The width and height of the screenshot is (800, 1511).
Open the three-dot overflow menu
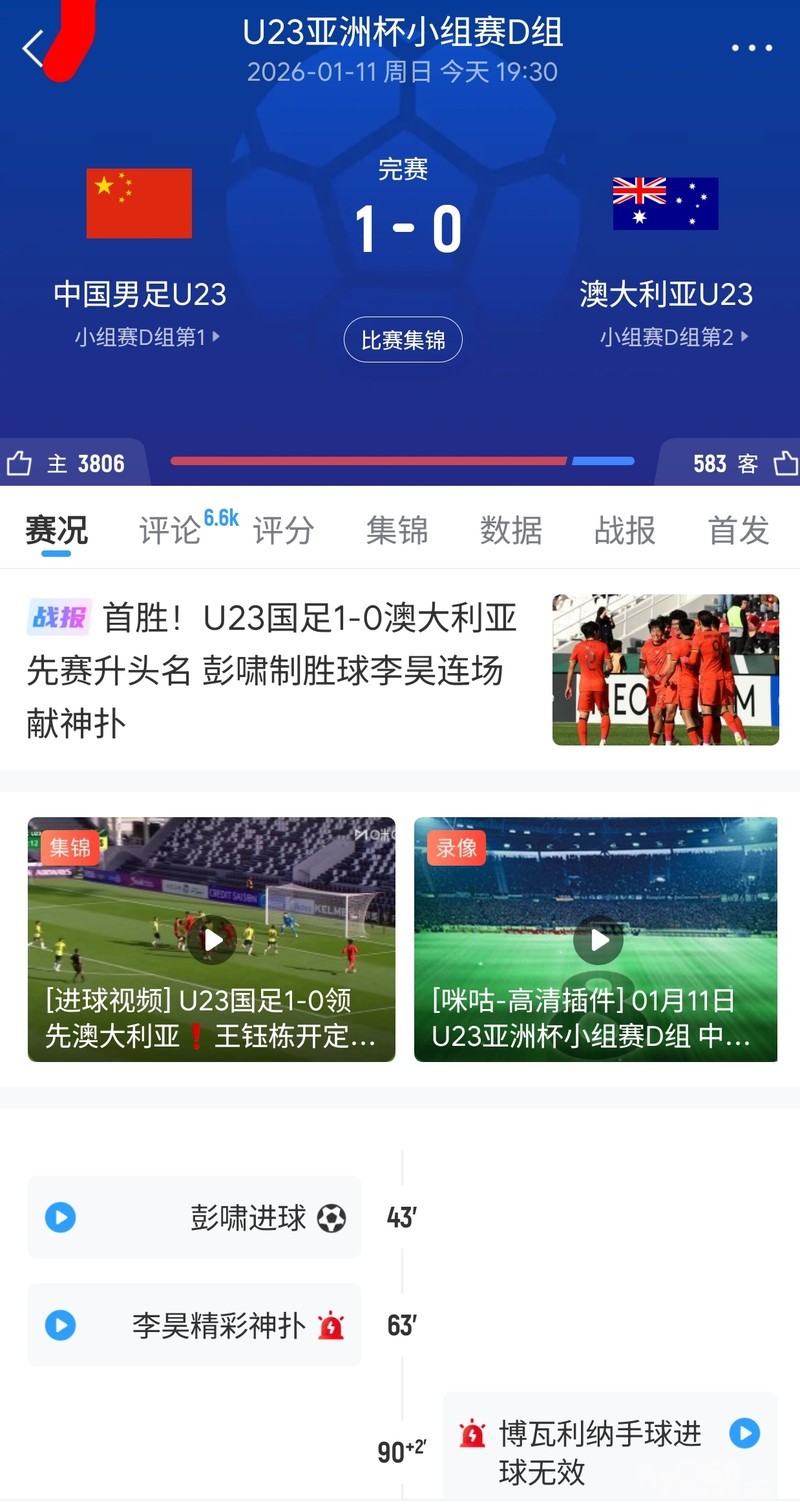click(751, 48)
